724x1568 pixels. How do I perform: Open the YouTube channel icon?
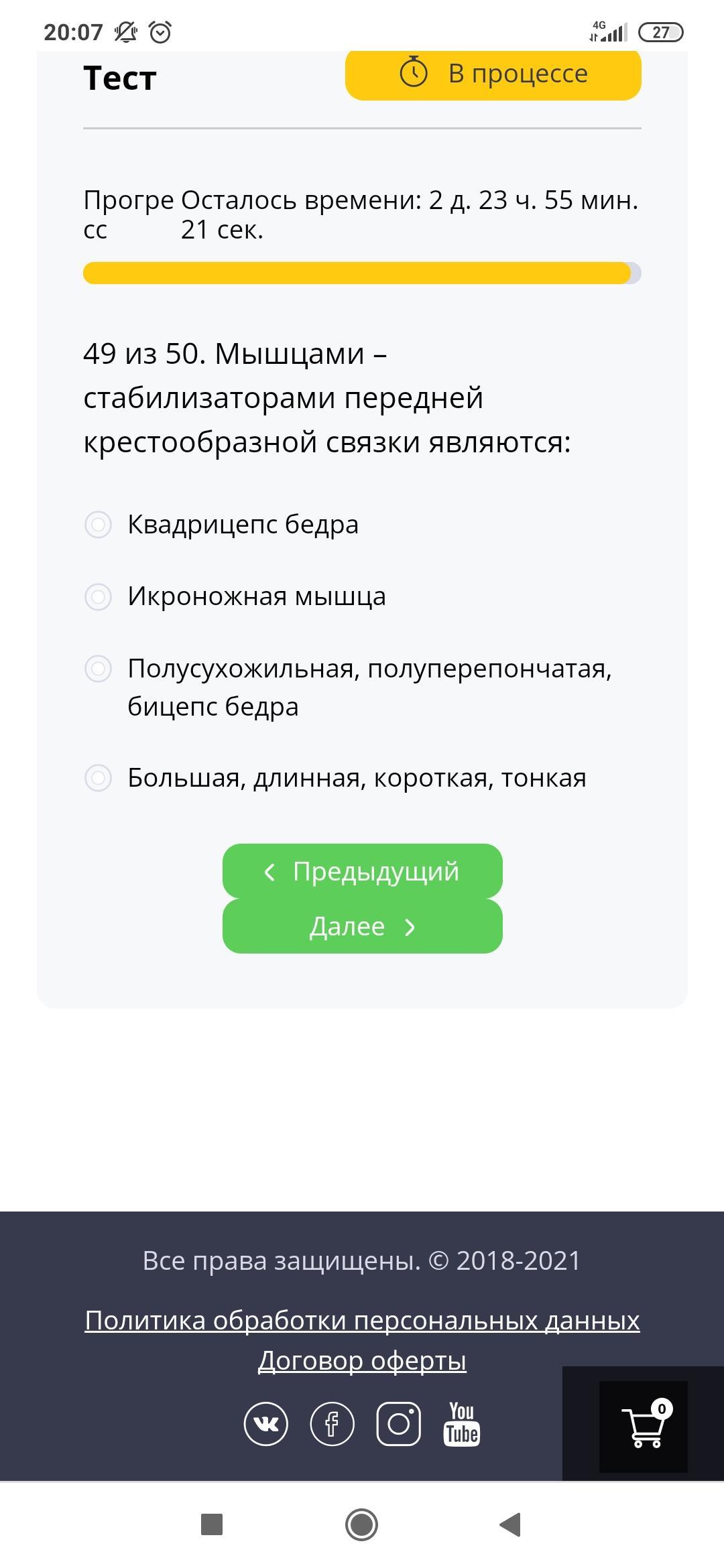tap(462, 1424)
